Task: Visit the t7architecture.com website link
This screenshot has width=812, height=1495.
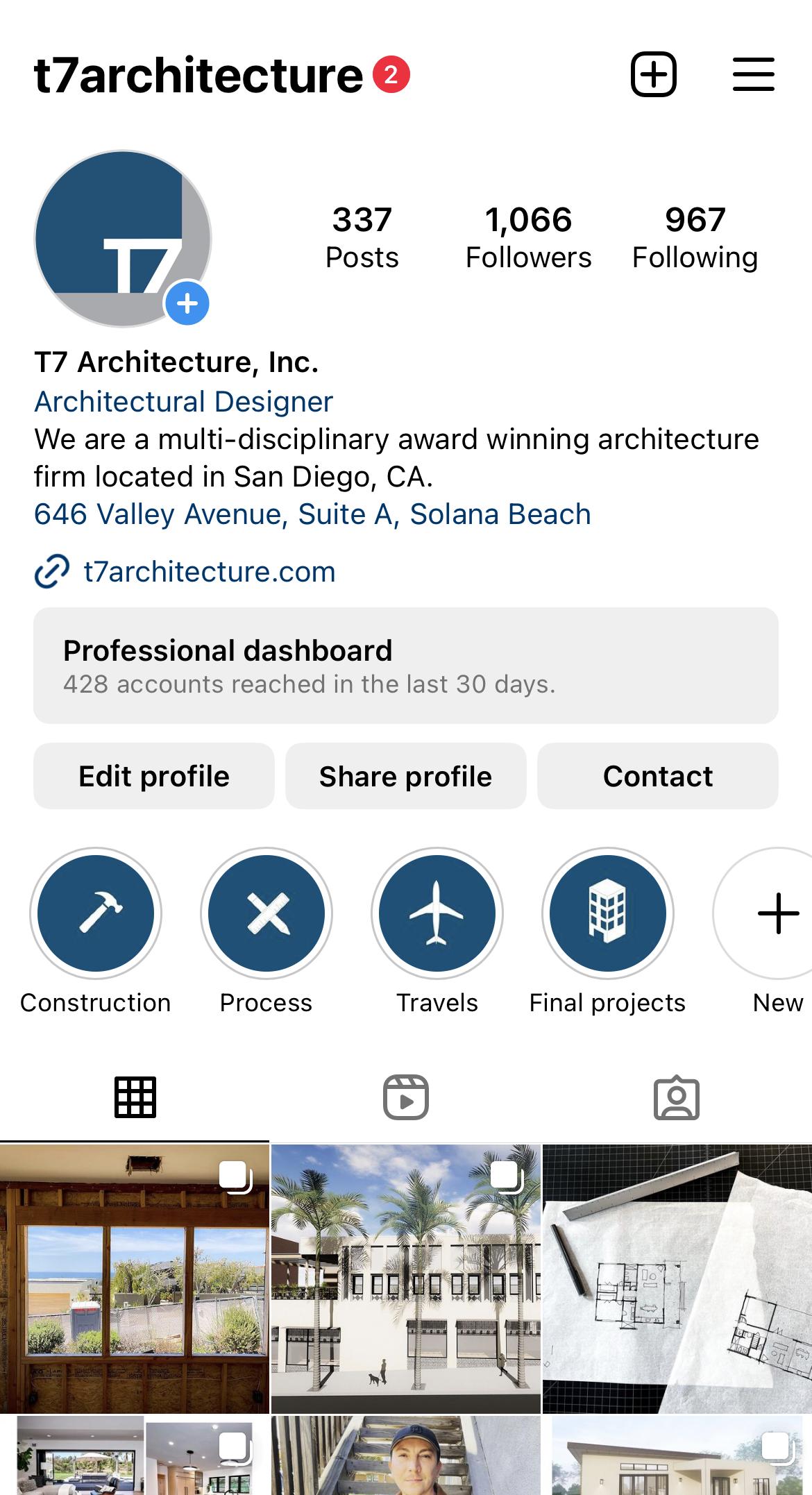Action: click(209, 572)
